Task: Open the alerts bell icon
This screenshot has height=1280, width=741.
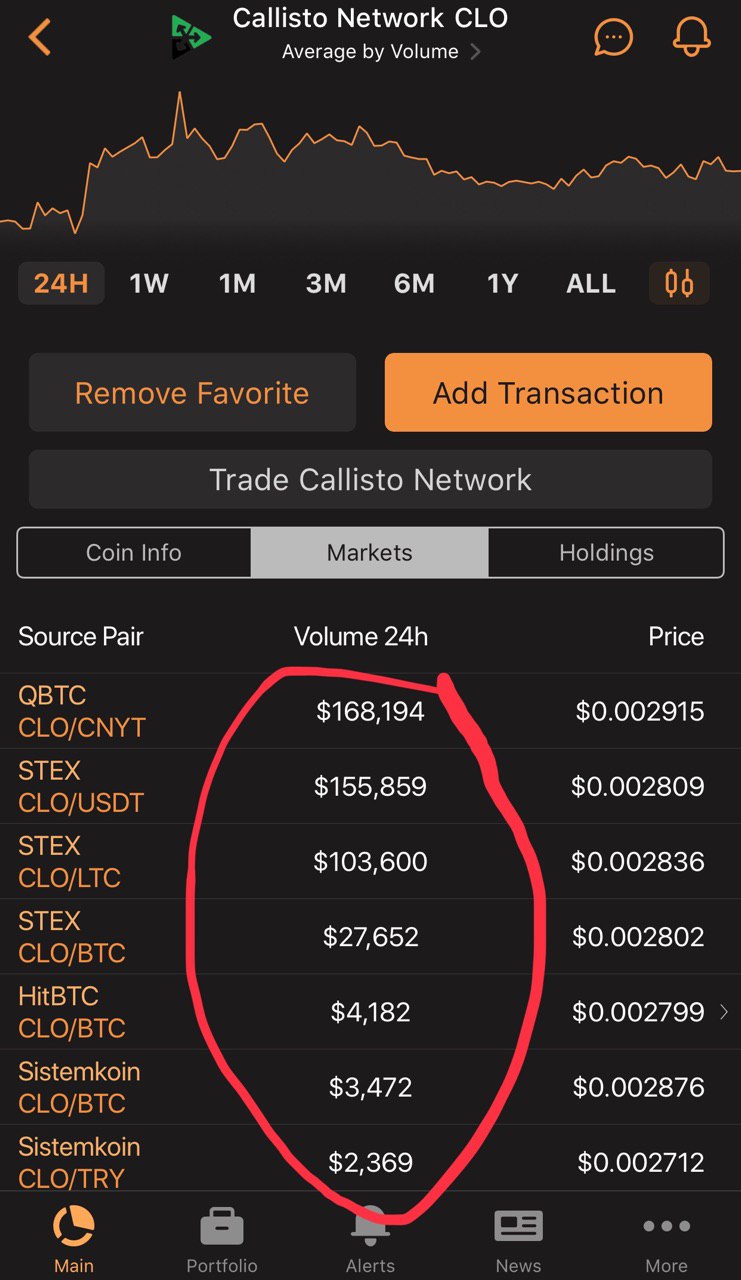Action: tap(691, 37)
